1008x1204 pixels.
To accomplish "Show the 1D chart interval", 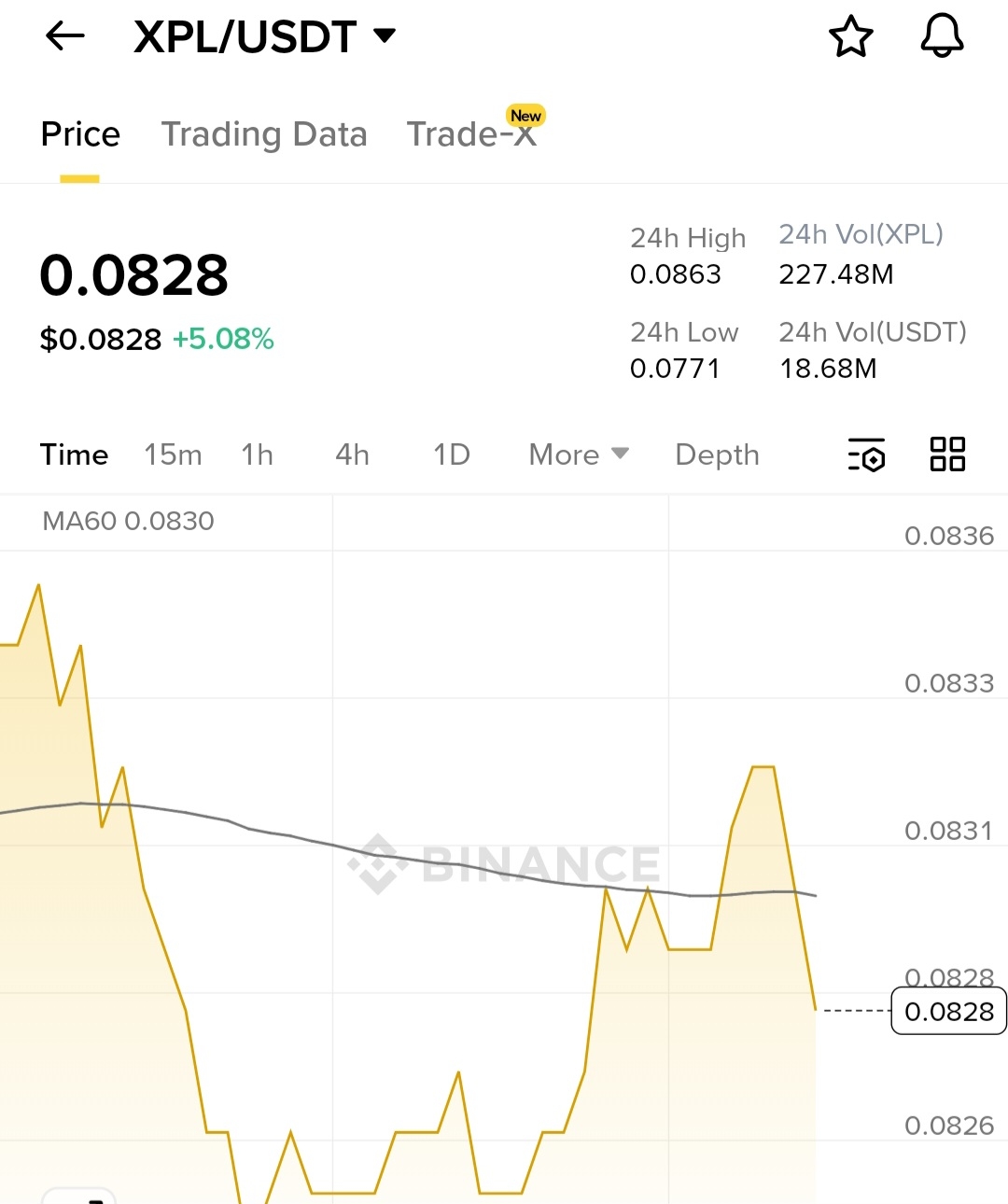I will [452, 455].
